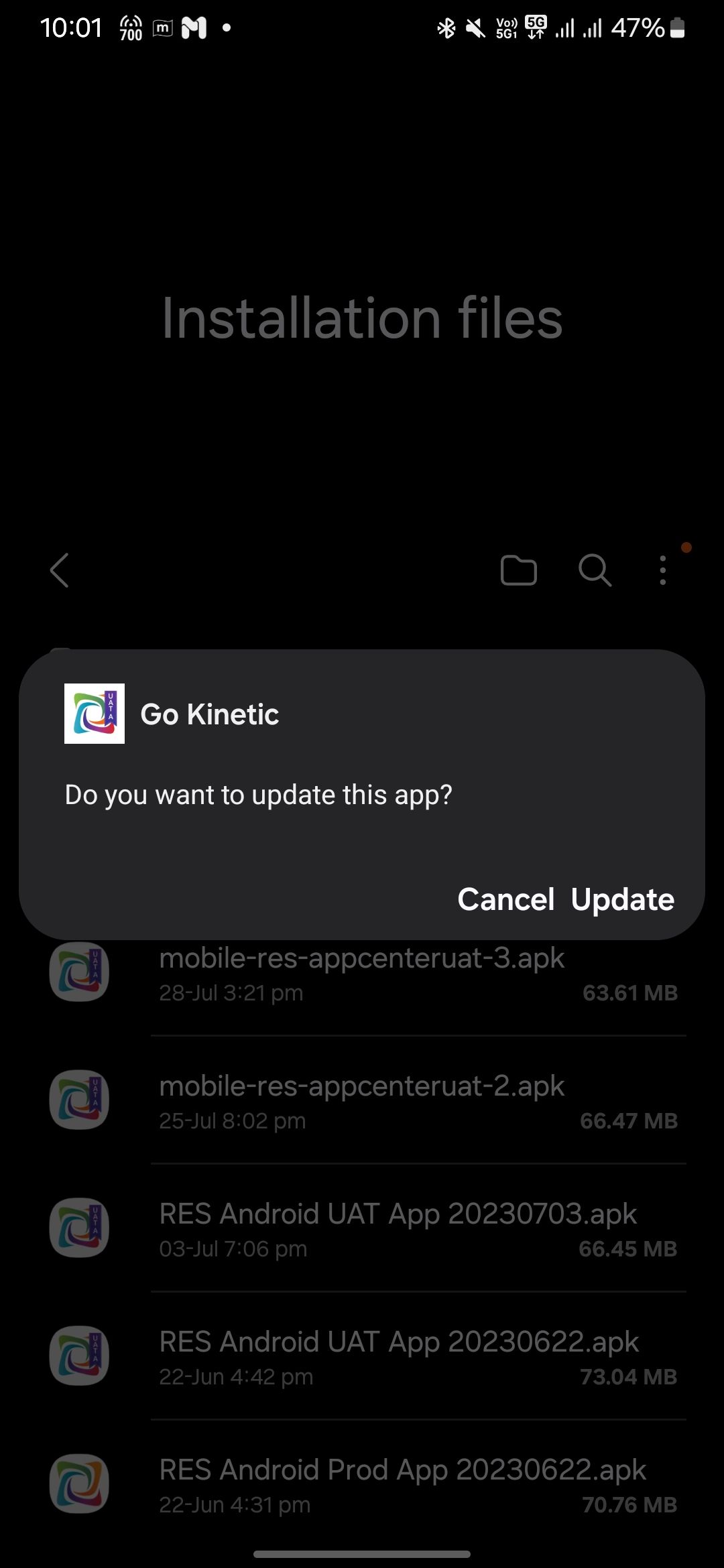
Task: Click the RES Android UAT App 20230703 icon
Action: point(79,1229)
